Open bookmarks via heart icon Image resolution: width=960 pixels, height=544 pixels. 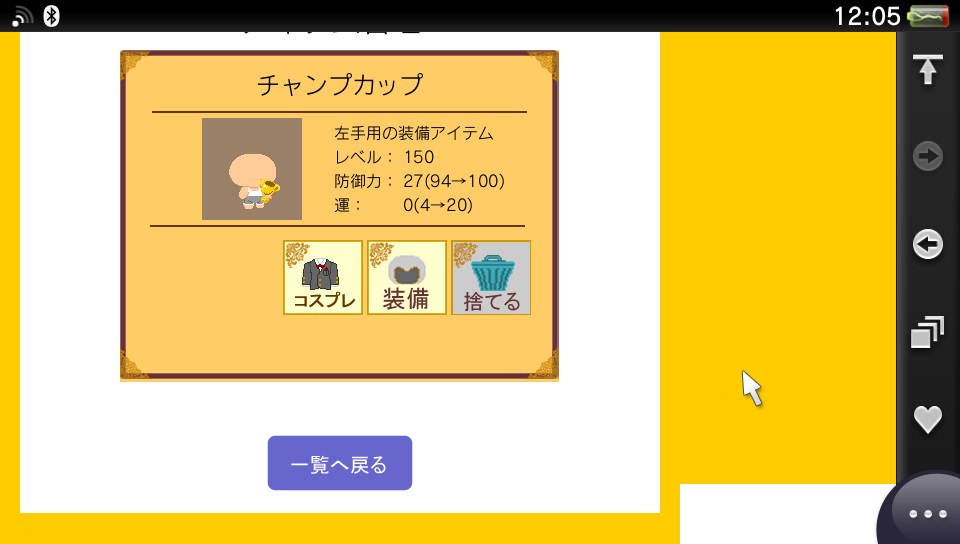coord(928,420)
